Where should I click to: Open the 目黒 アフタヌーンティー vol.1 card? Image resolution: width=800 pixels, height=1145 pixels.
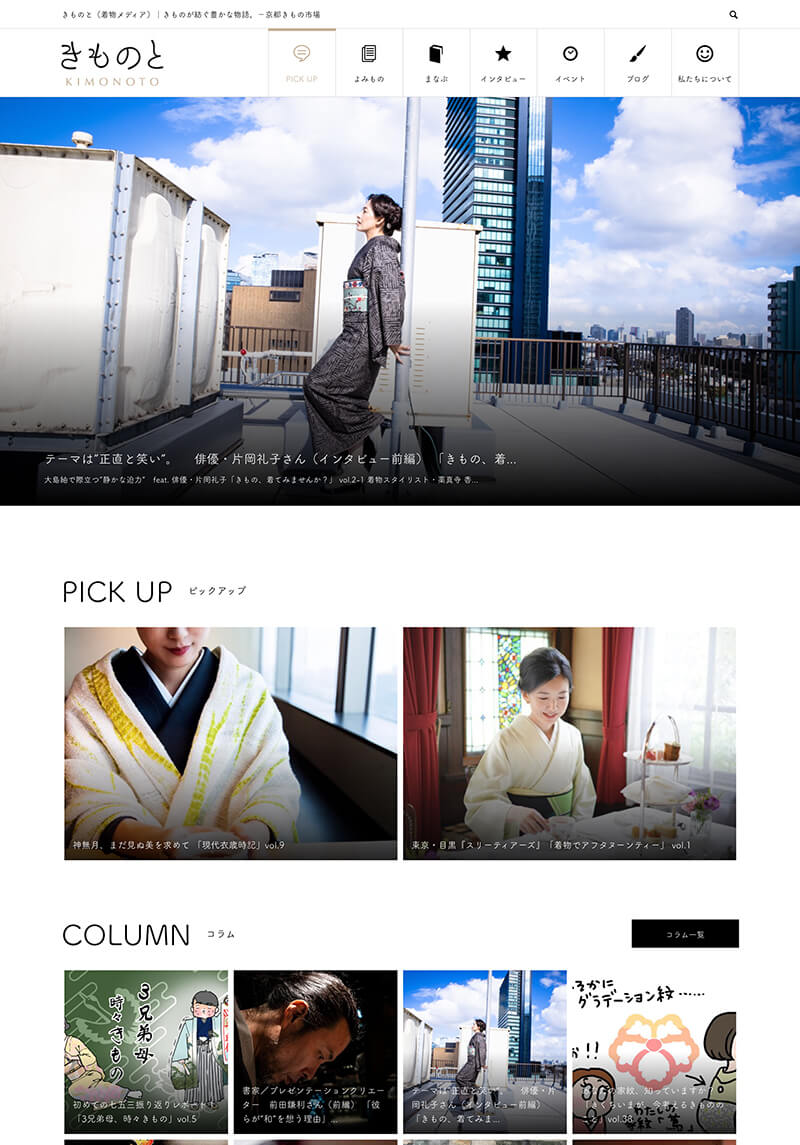[x=569, y=743]
